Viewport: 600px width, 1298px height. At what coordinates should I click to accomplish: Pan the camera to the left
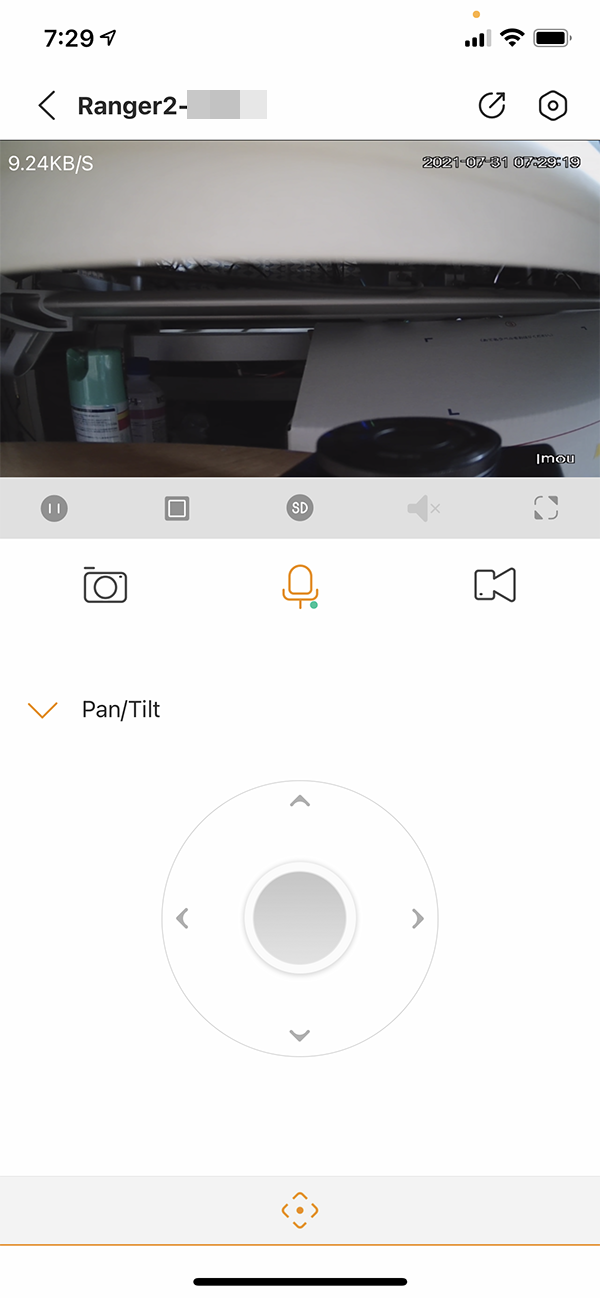pyautogui.click(x=182, y=918)
